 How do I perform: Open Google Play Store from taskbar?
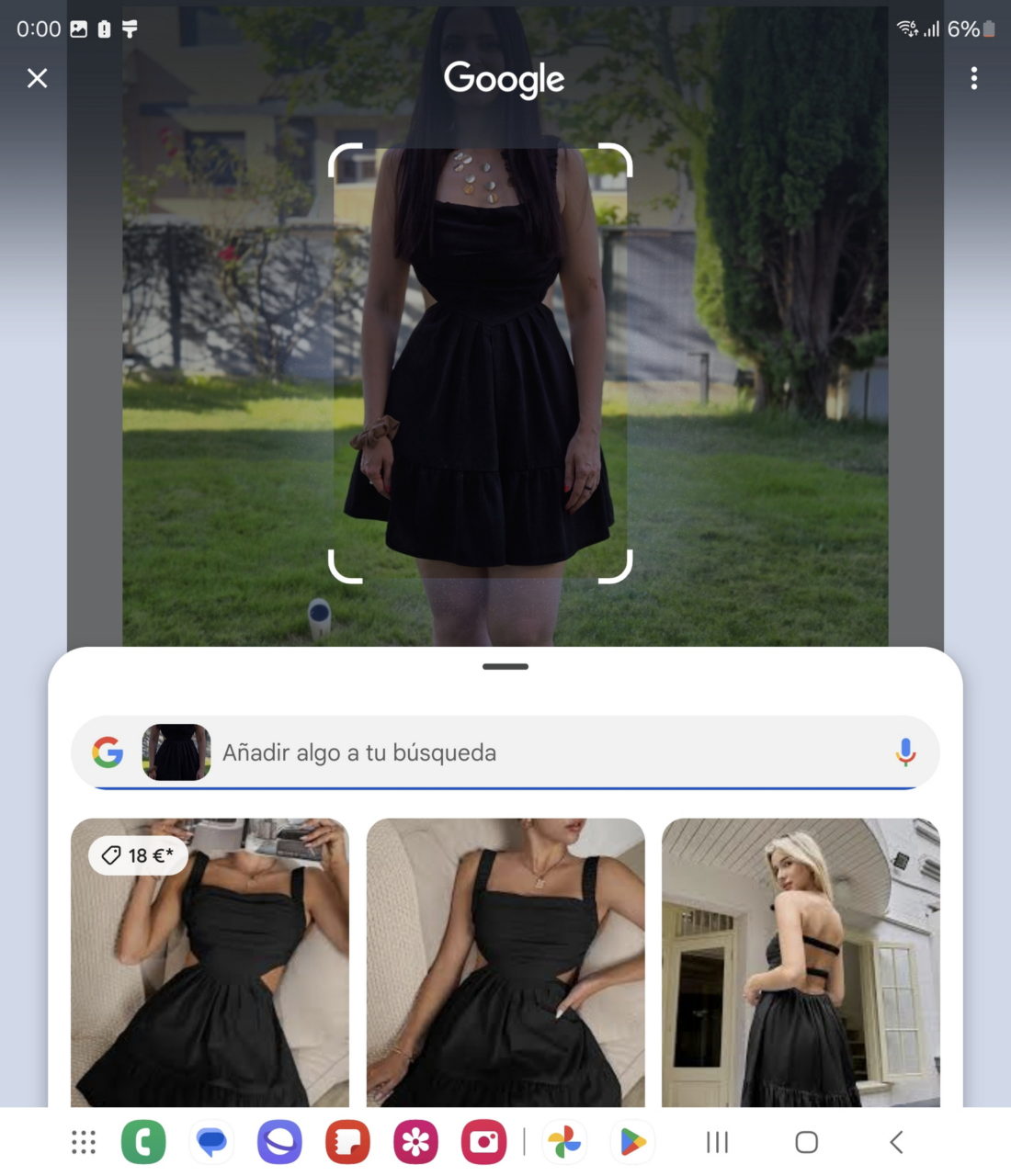click(x=632, y=1142)
